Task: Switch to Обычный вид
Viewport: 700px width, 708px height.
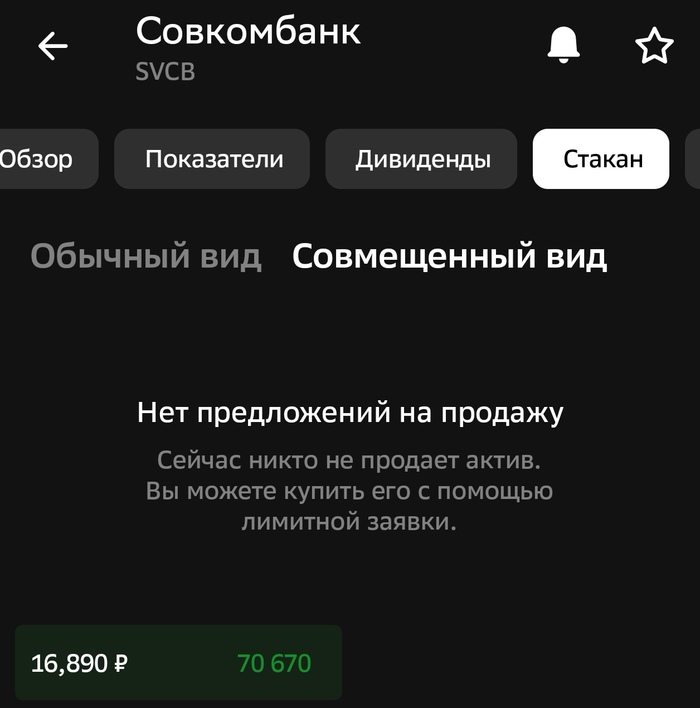Action: (146, 257)
